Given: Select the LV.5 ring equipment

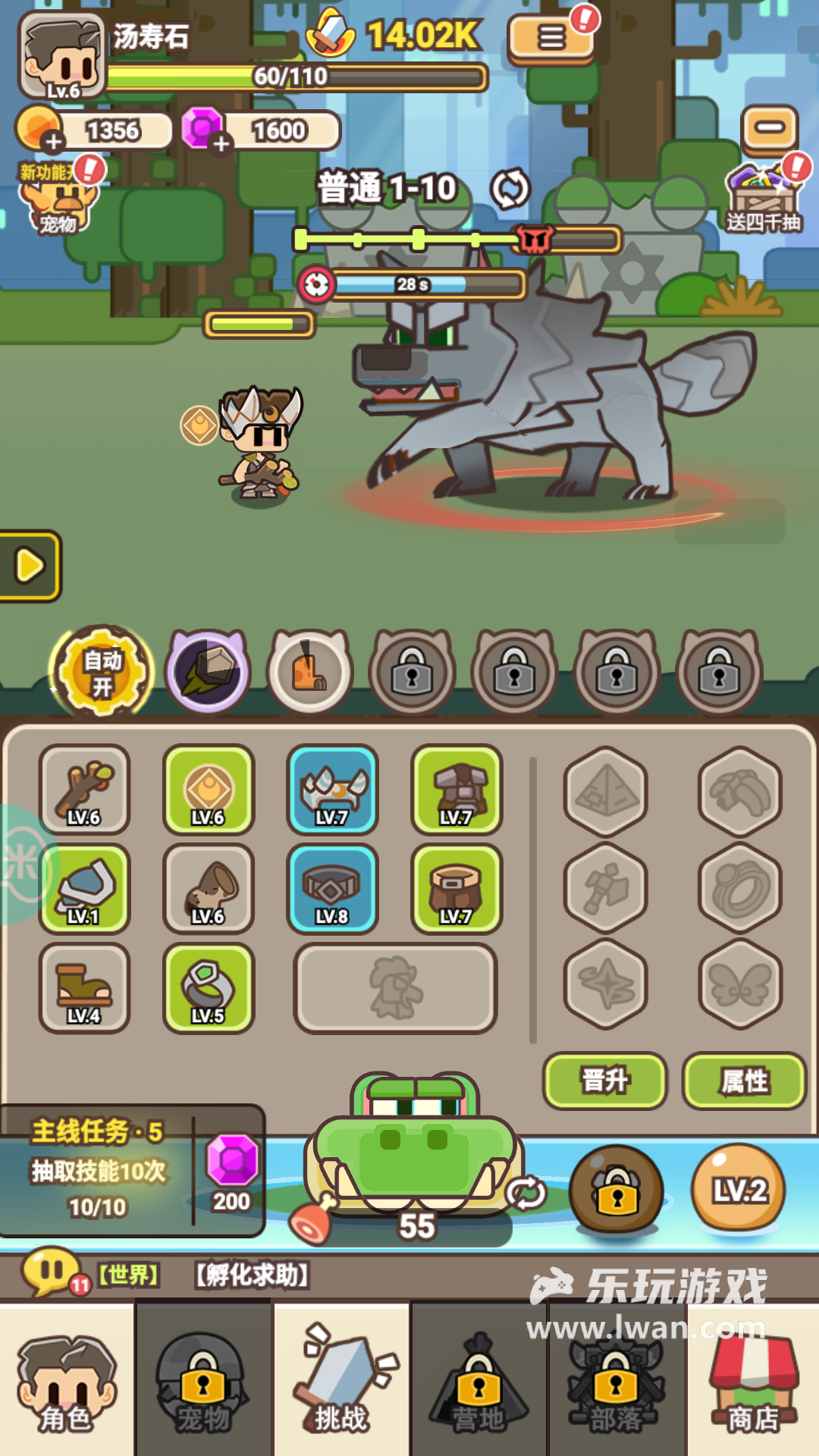Looking at the screenshot, I should coord(208,988).
